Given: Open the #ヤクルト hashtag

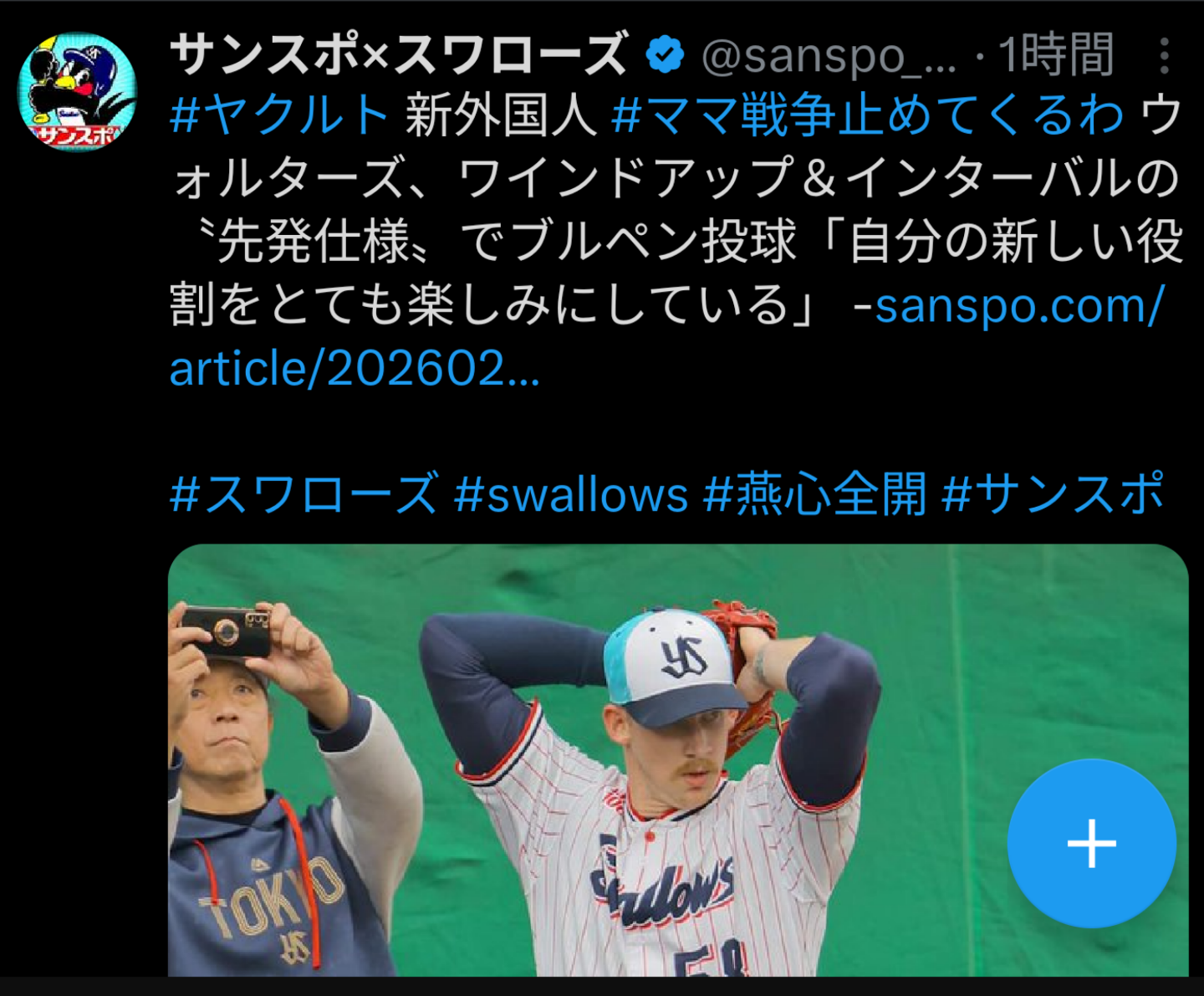Looking at the screenshot, I should [279, 115].
